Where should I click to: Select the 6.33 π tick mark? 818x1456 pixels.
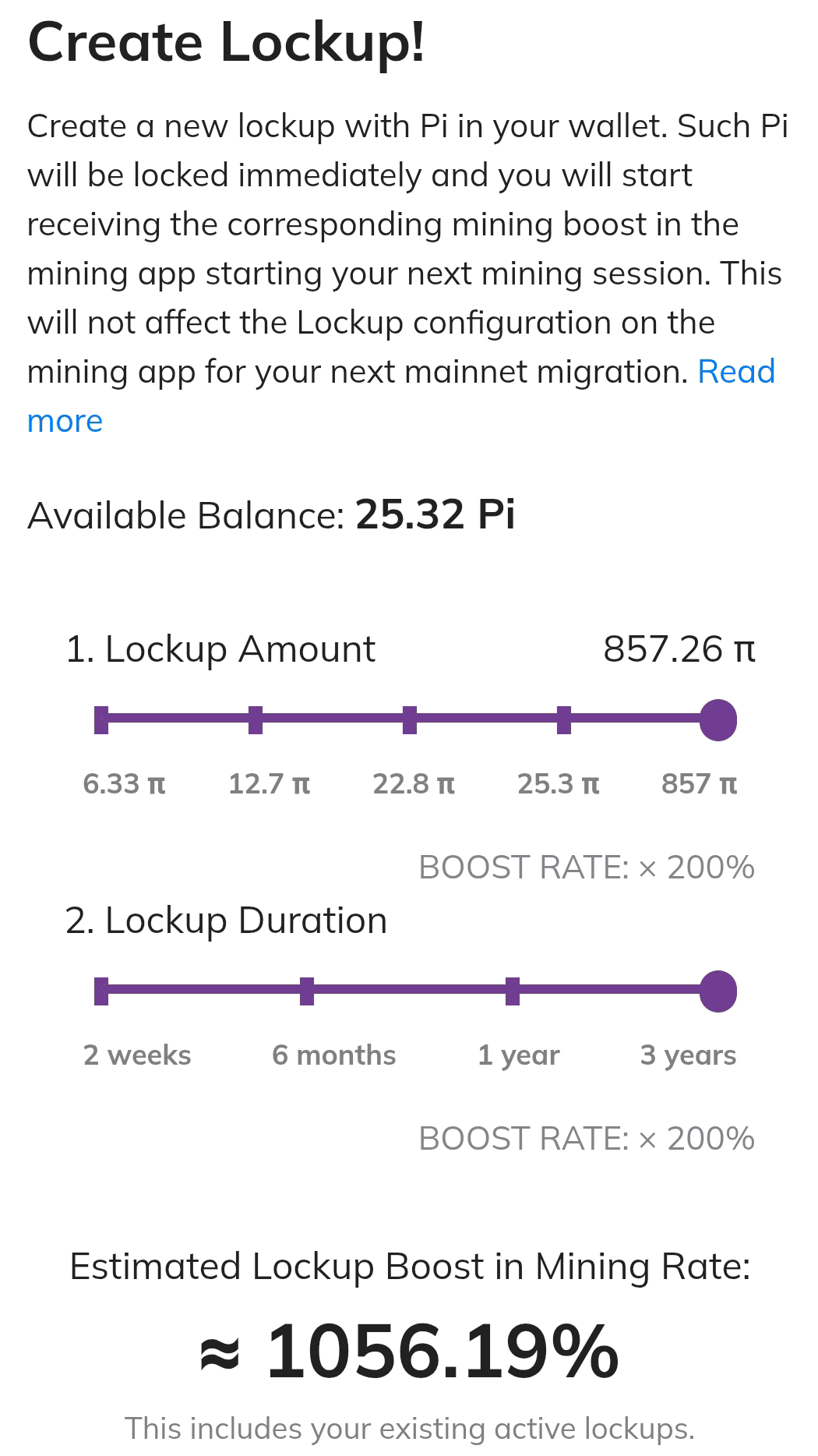click(x=101, y=720)
